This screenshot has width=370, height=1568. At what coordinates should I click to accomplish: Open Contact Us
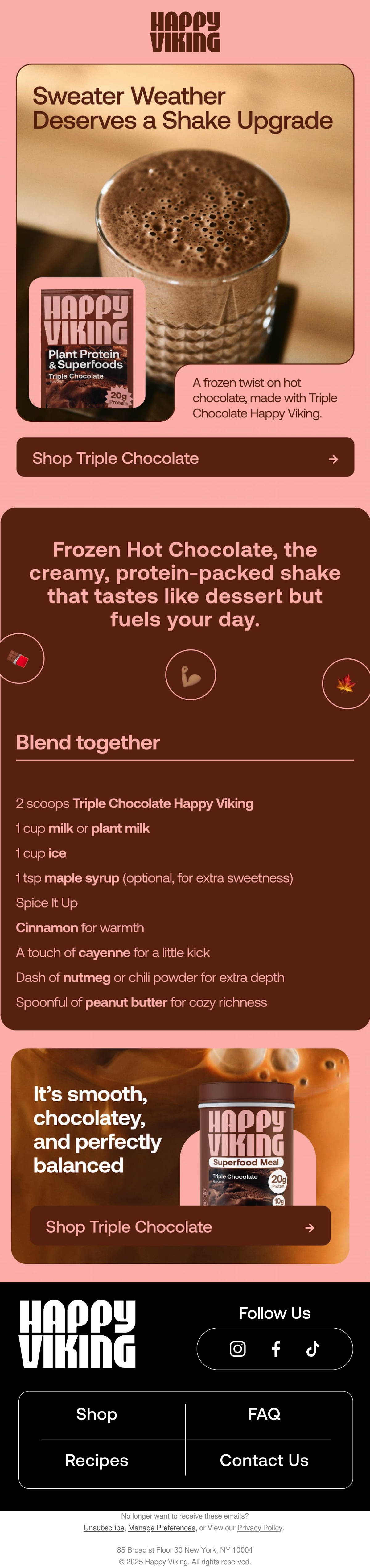pos(264,1460)
